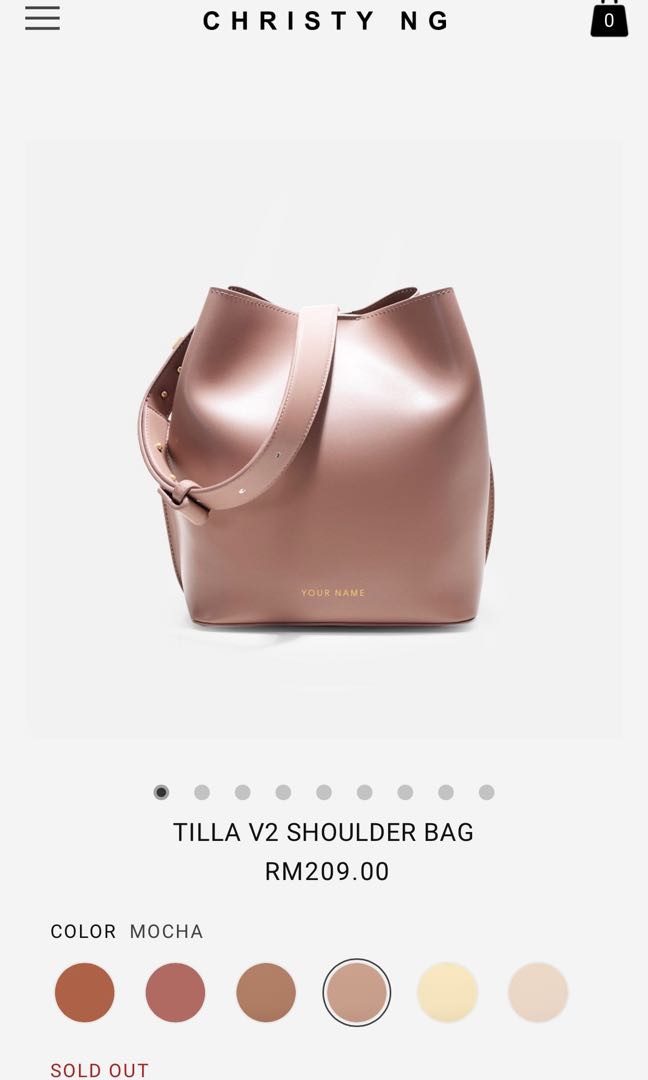Viewport: 648px width, 1080px height.
Task: Select the light beige color swatch
Action: click(538, 993)
